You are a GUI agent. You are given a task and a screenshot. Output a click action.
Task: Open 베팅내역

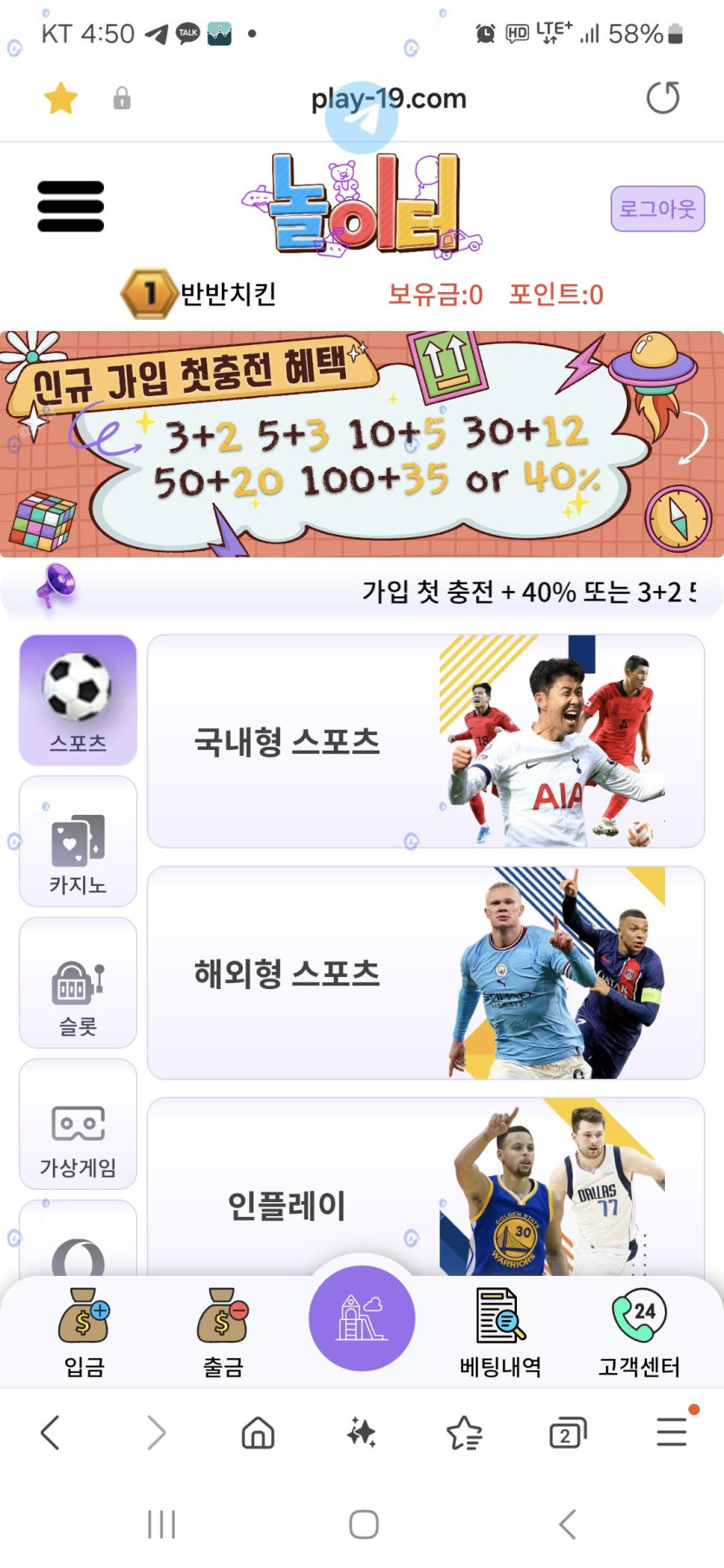pyautogui.click(x=500, y=1332)
